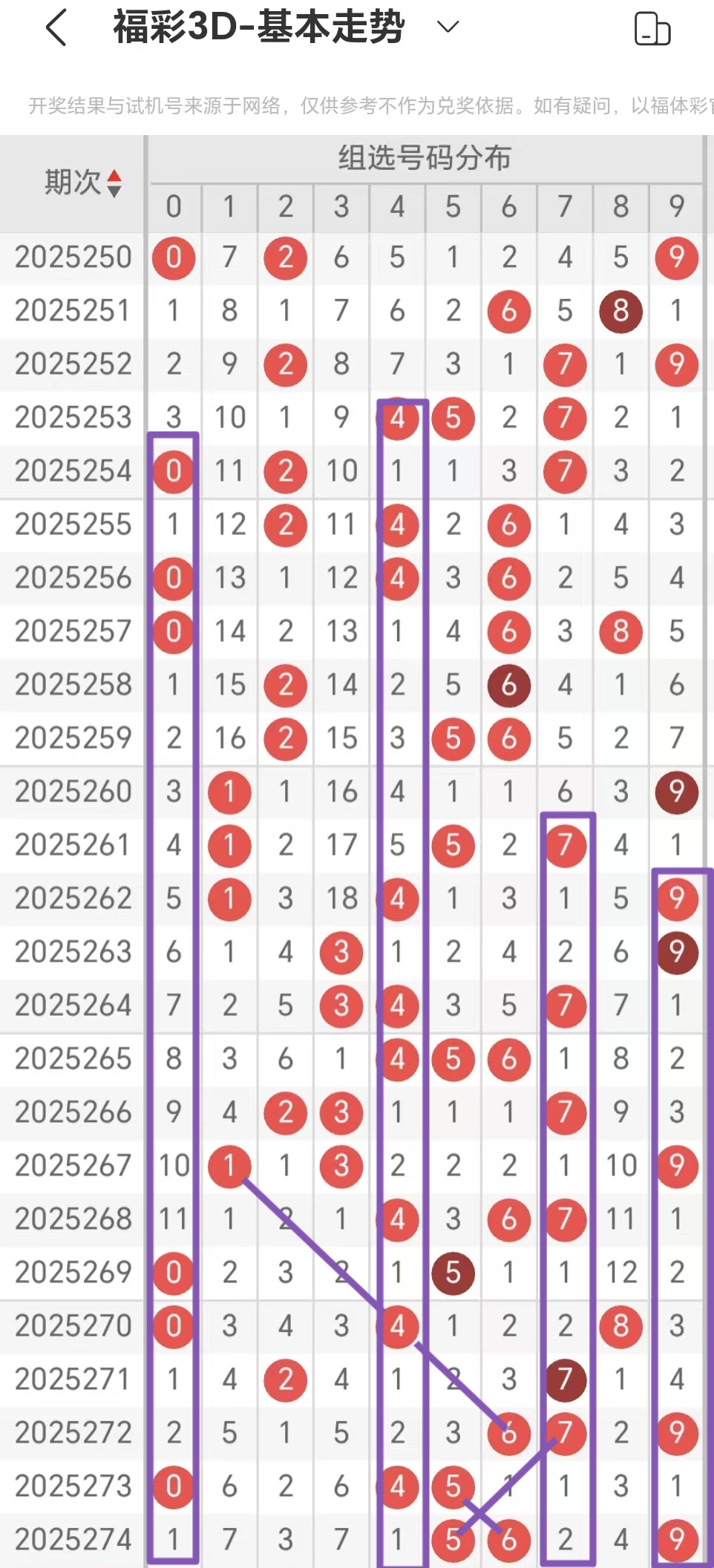Reverse the sort order of 期次
The width and height of the screenshot is (714, 1568).
coord(114,183)
